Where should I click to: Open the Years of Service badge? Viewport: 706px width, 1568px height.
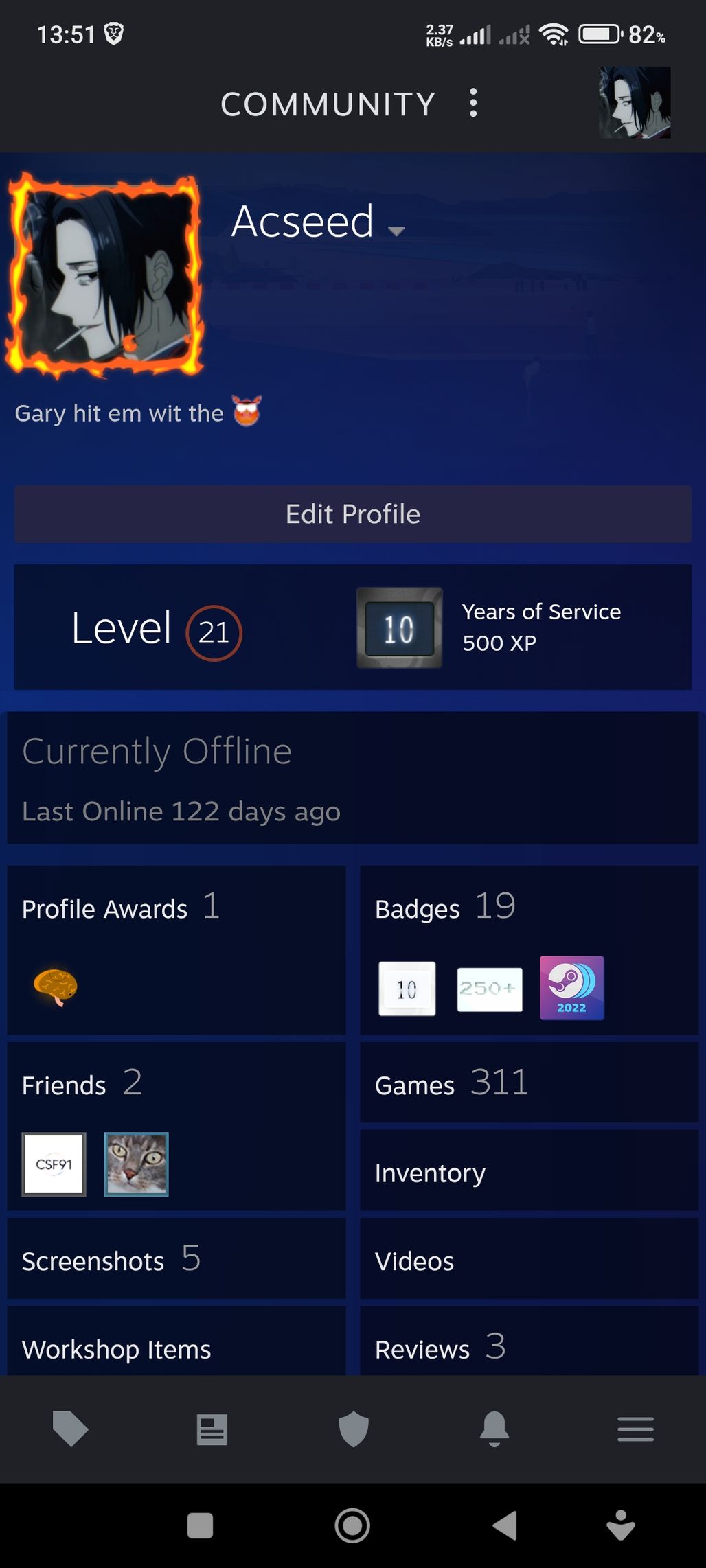pos(399,628)
